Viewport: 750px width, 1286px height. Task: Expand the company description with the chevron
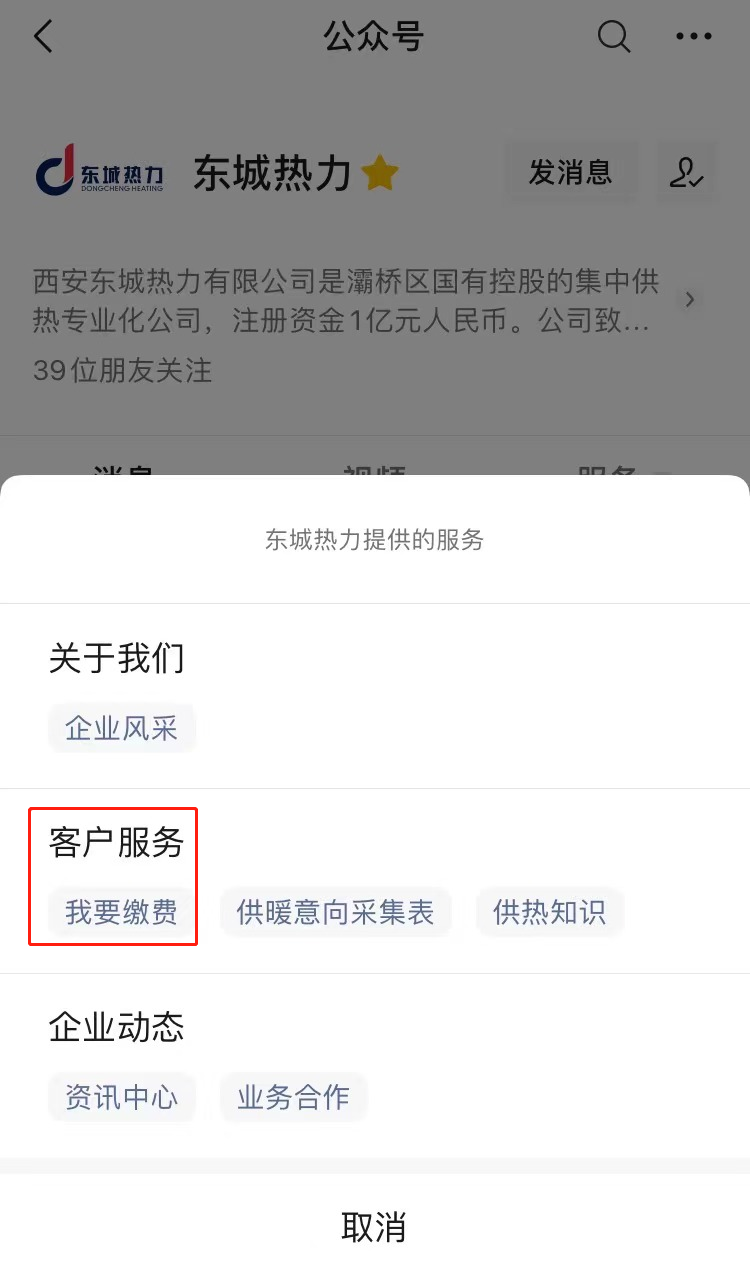[690, 299]
